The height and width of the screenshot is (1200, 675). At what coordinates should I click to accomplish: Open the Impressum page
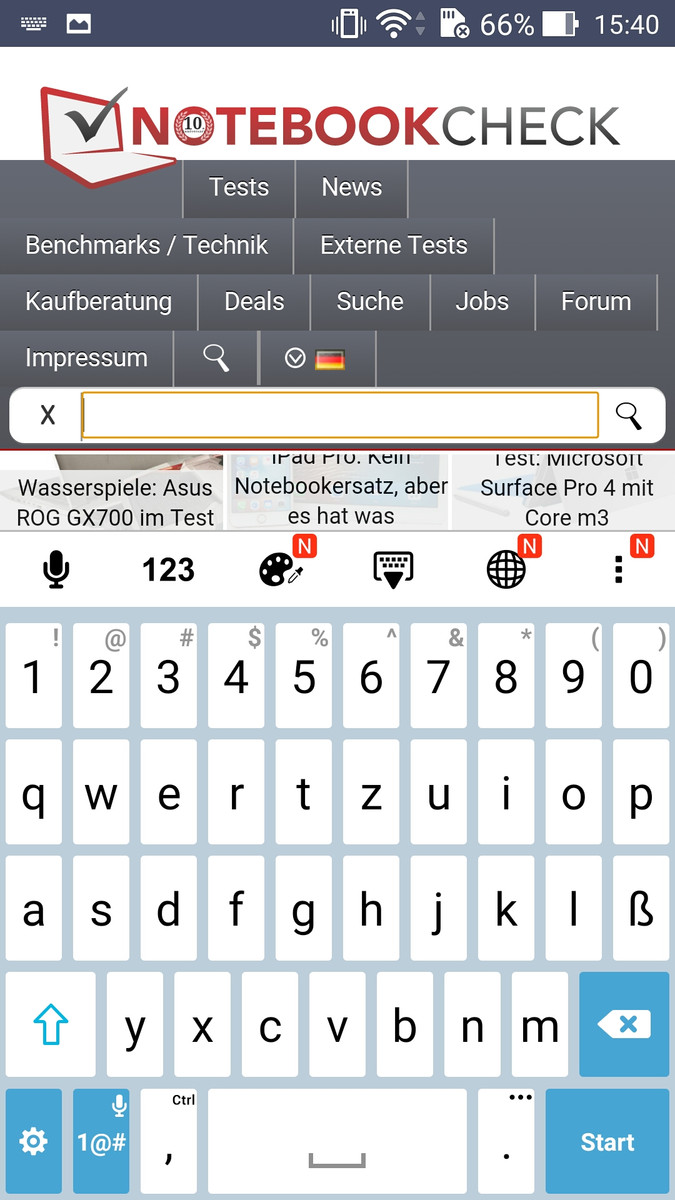(x=86, y=358)
